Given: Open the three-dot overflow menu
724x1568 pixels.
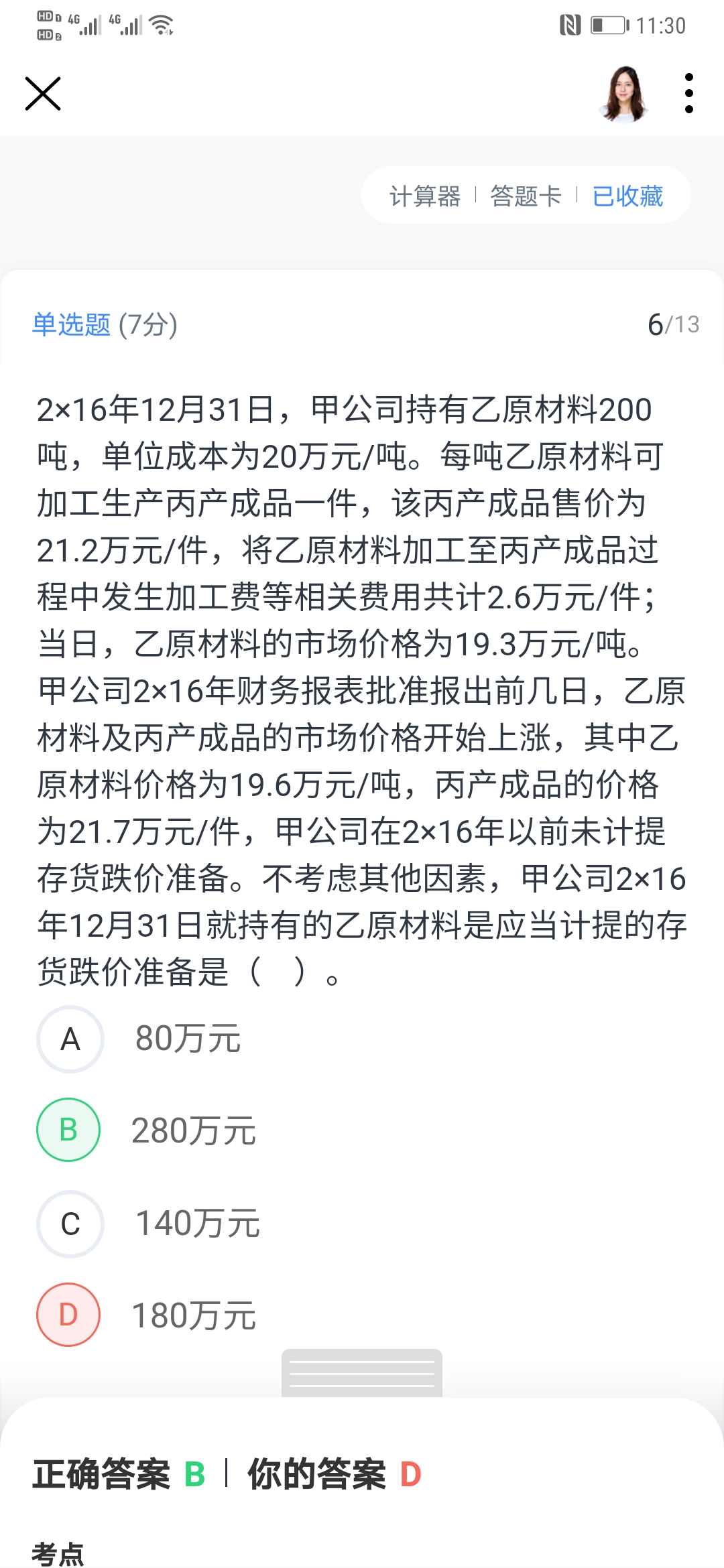Looking at the screenshot, I should click(x=688, y=93).
